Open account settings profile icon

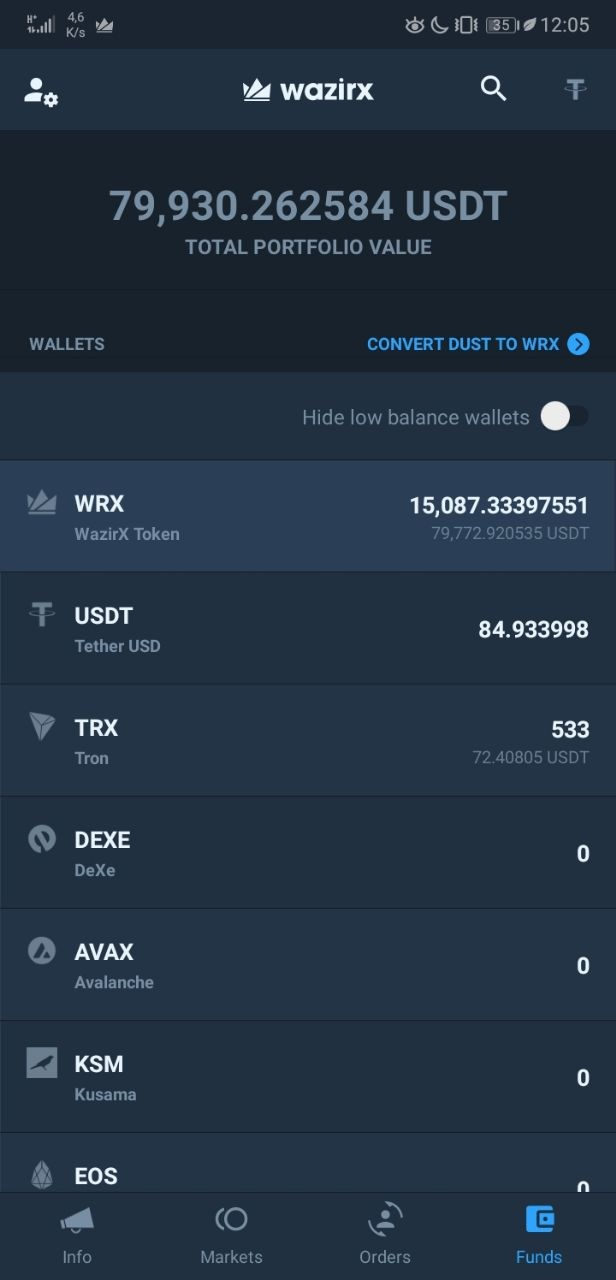click(x=41, y=91)
